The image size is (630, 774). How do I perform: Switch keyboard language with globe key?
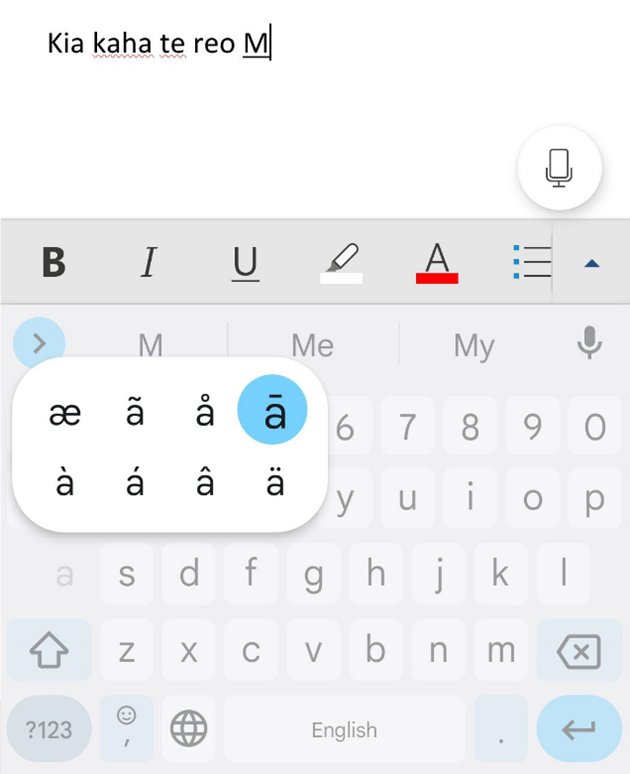[188, 729]
